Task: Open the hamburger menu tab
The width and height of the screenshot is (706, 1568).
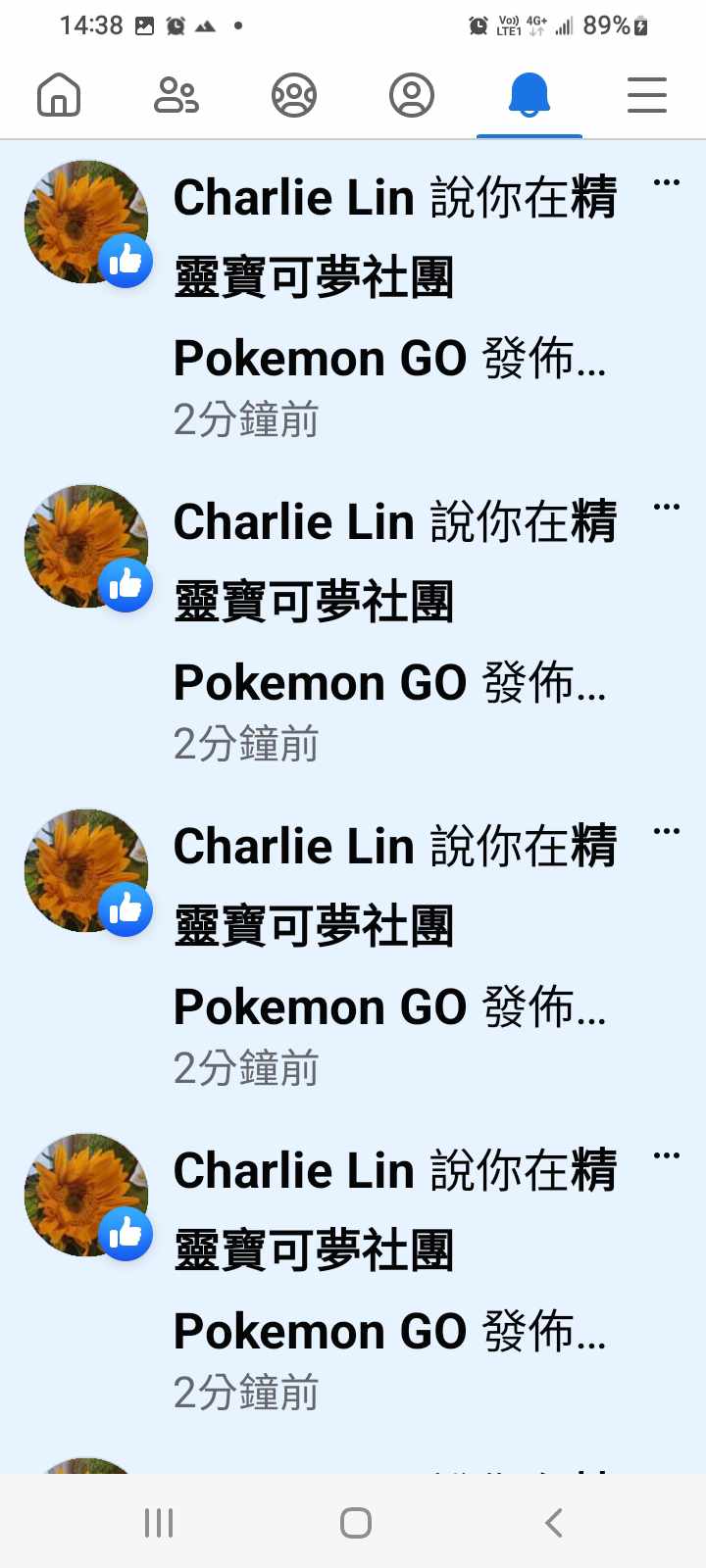Action: 647,96
